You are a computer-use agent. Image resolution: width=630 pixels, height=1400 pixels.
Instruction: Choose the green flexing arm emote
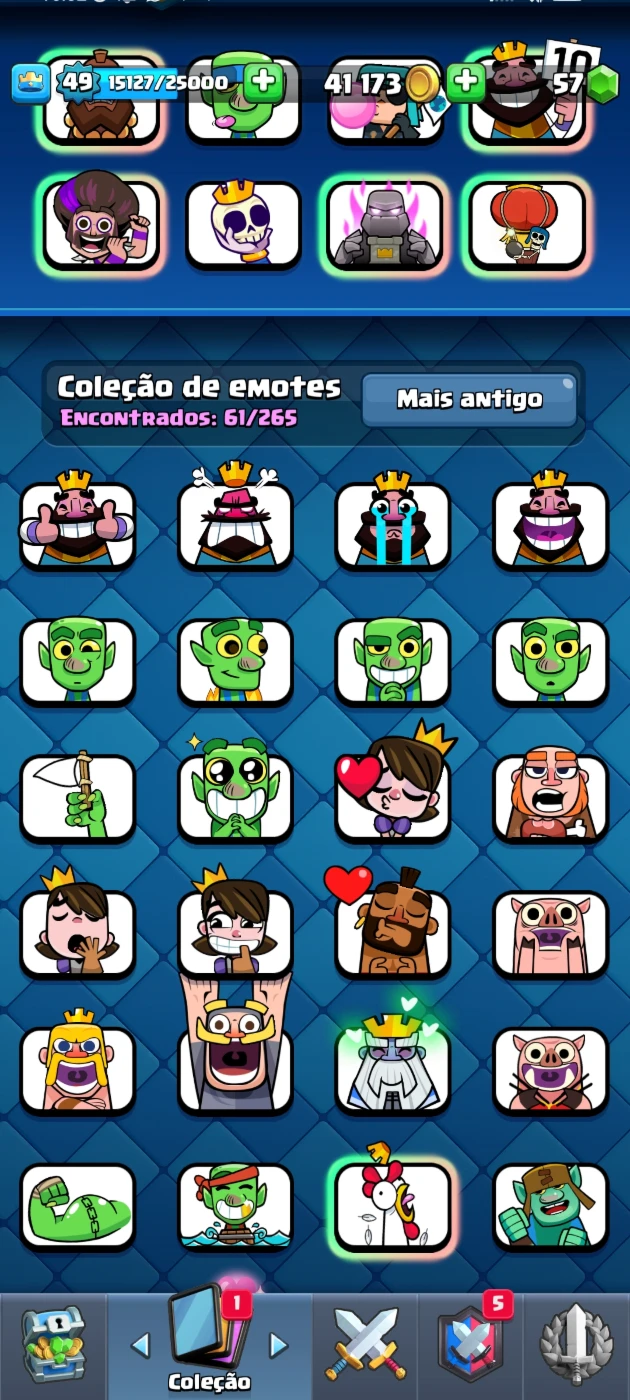point(78,1207)
